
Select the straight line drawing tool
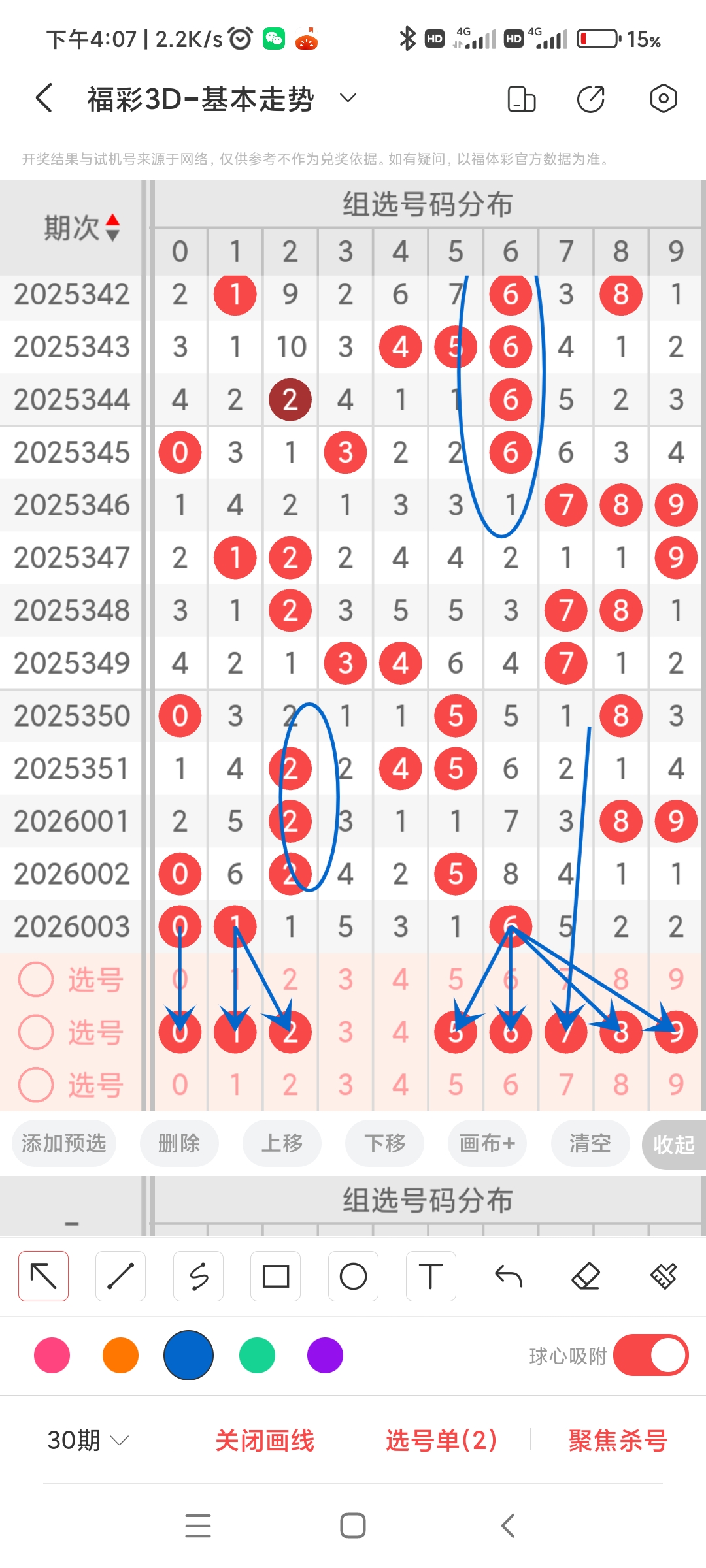tap(120, 1275)
